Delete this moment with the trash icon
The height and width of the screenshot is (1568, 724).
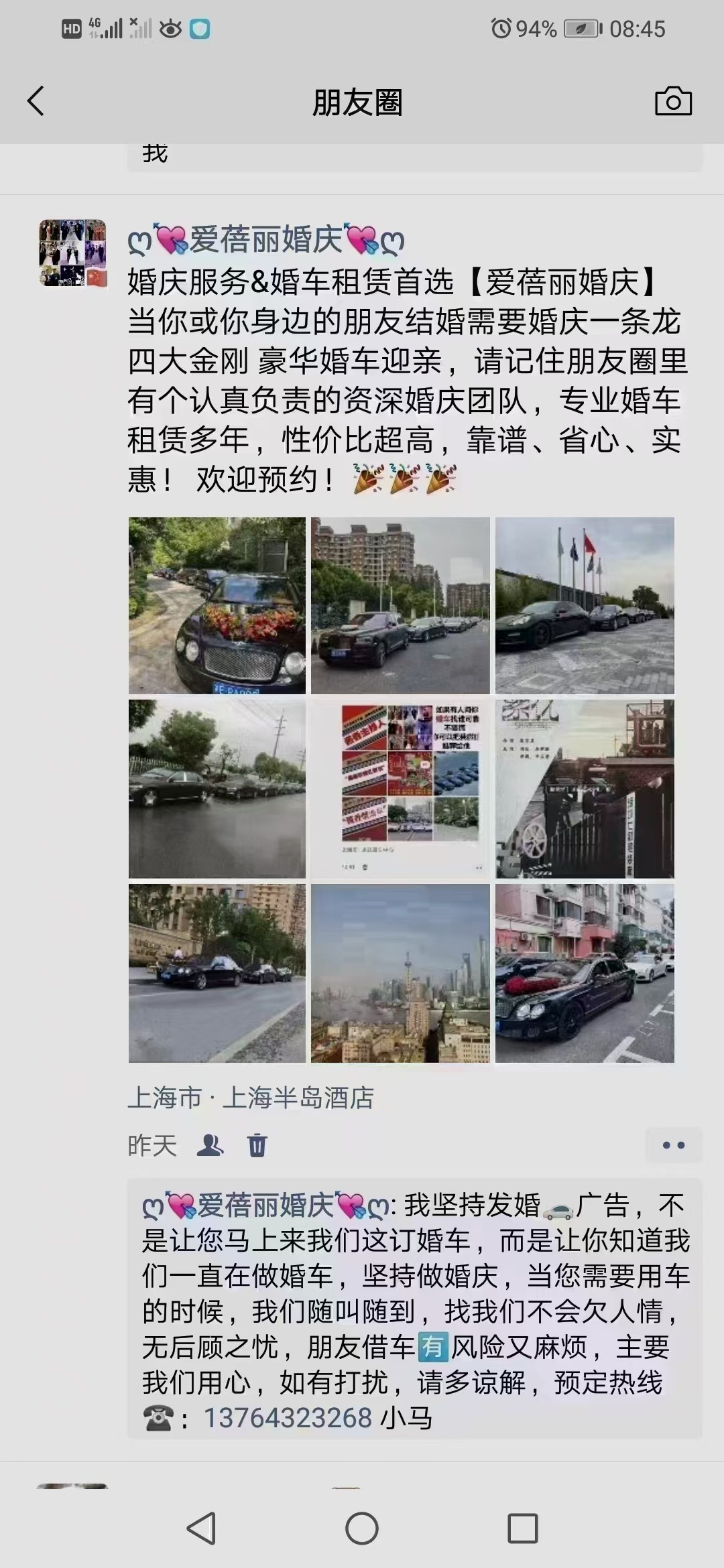click(x=257, y=1145)
